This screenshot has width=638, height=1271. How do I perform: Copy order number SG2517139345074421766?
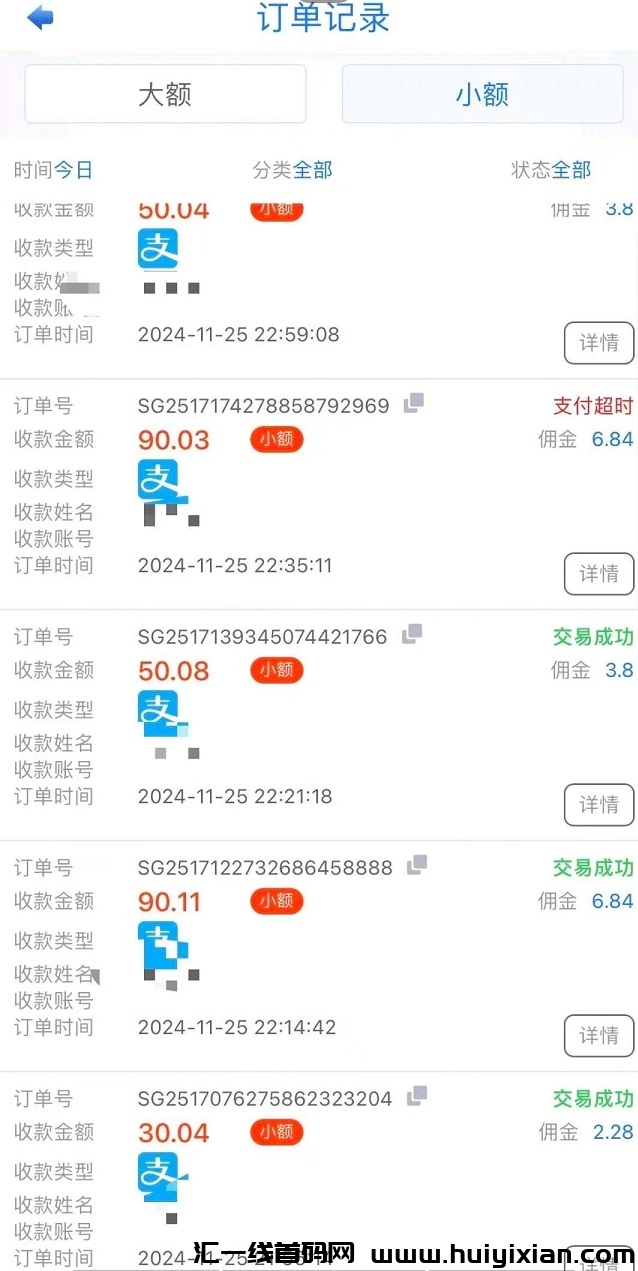[411, 634]
